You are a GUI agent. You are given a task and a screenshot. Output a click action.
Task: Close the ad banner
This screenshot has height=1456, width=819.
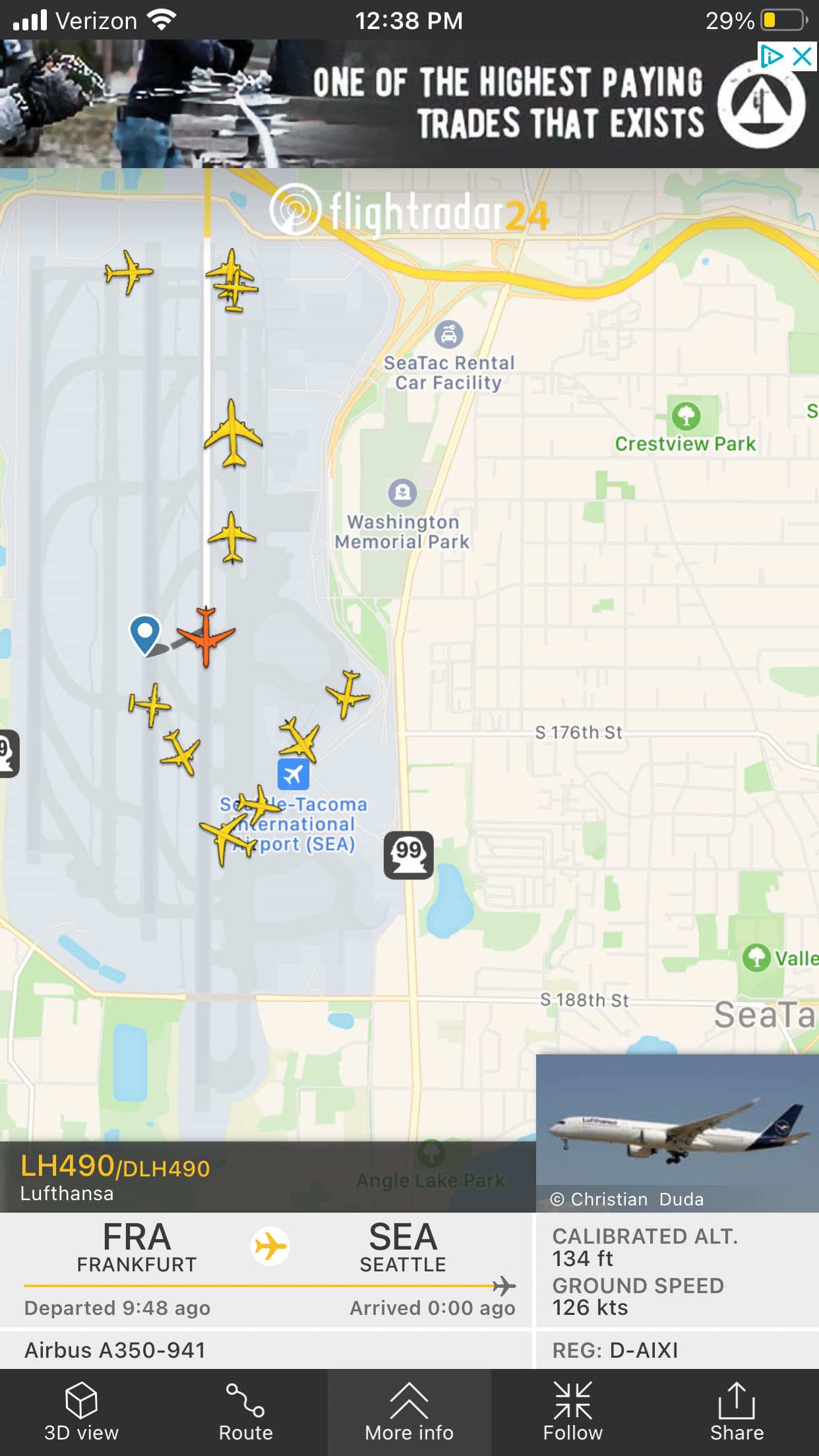[x=802, y=56]
